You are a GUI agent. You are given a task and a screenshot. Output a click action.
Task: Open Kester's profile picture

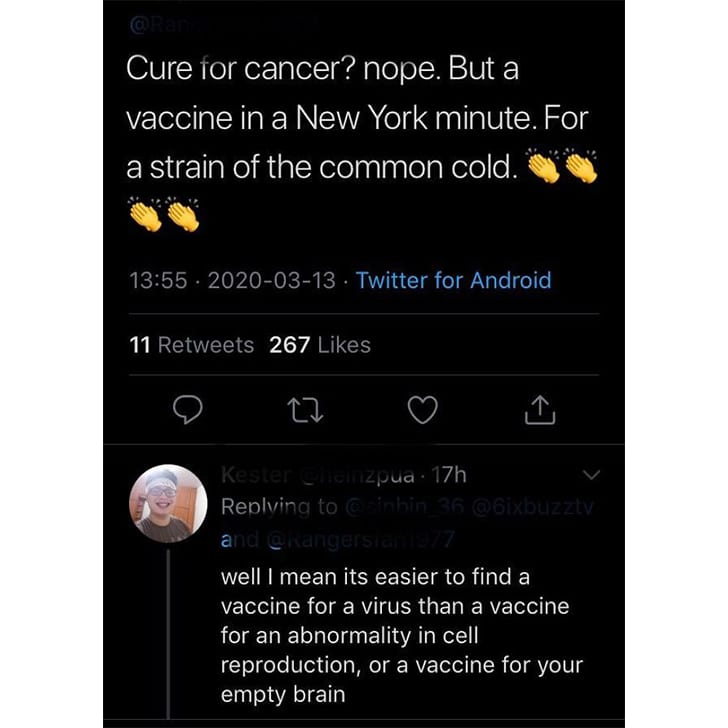(168, 504)
